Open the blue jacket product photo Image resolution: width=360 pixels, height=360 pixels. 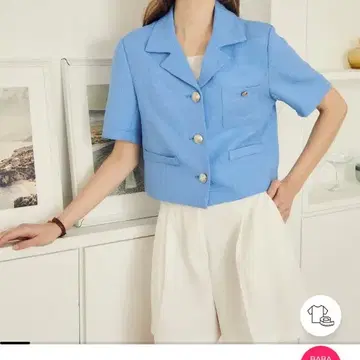tap(180, 171)
